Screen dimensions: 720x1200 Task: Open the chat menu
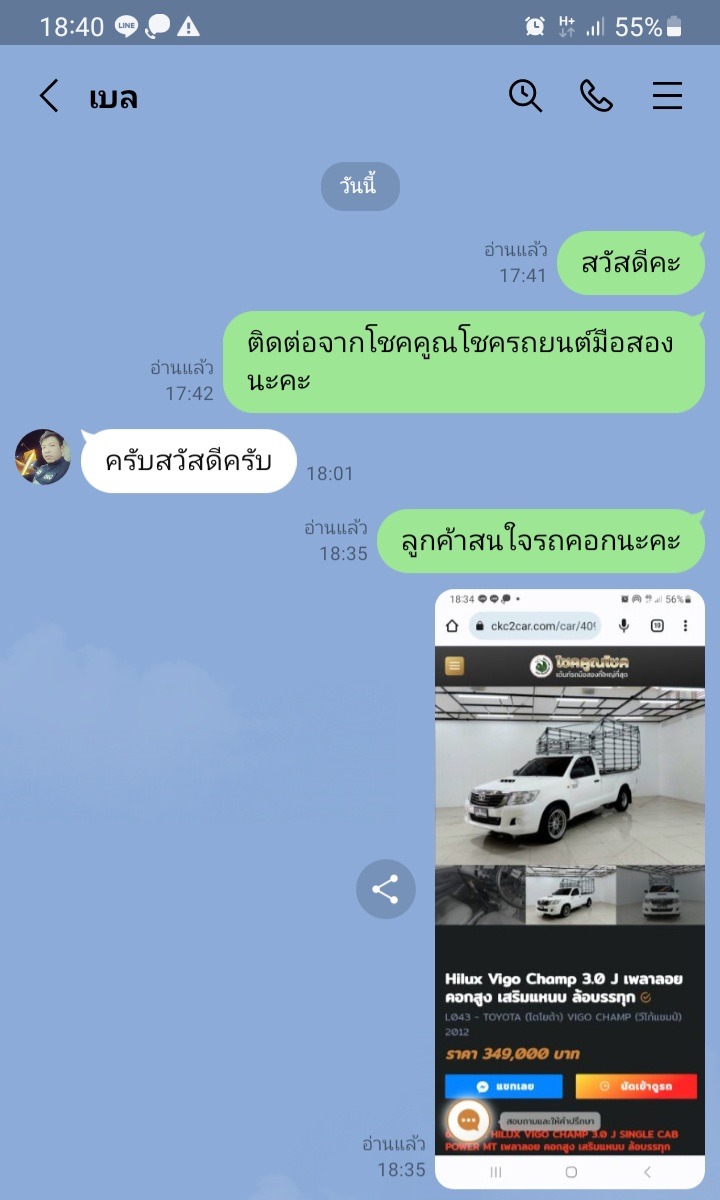pyautogui.click(x=667, y=96)
